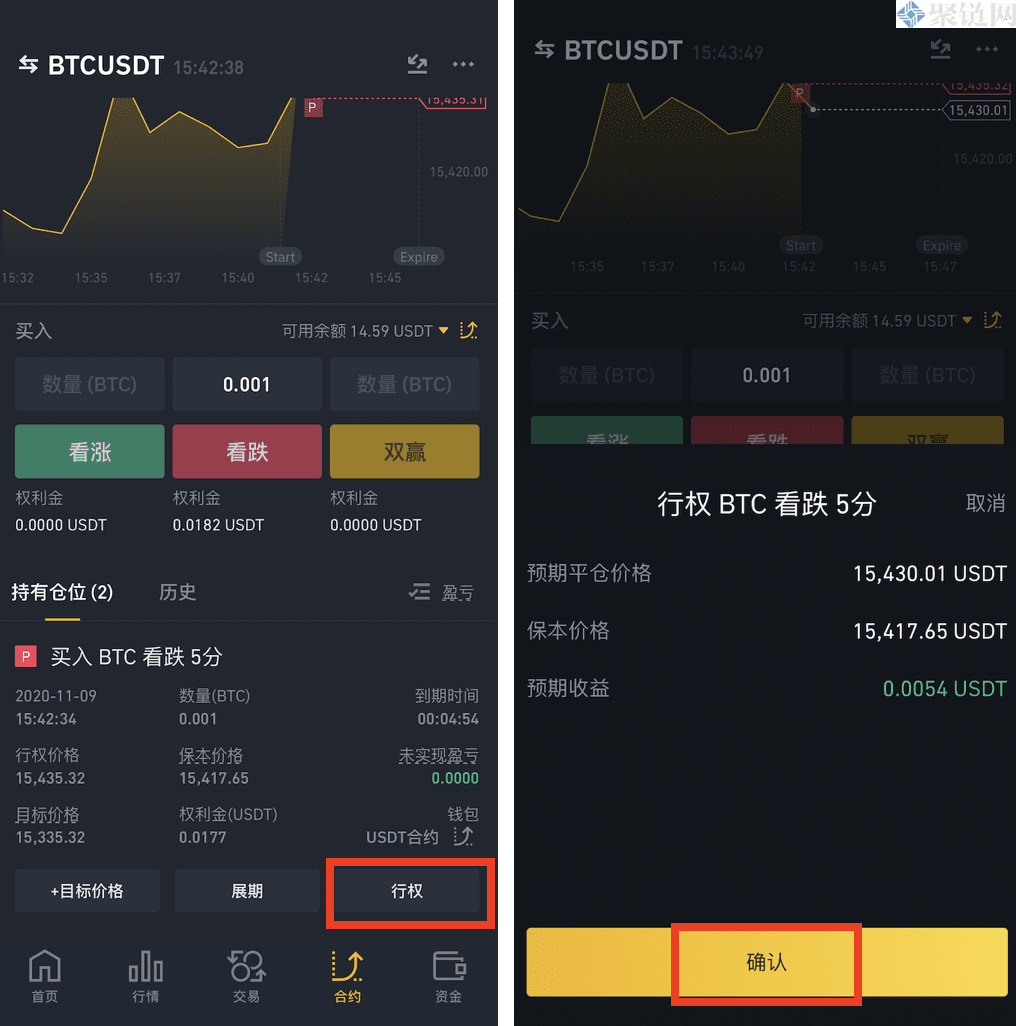Confirm the exercise with 确认
1016x1026 pixels.
tap(766, 962)
